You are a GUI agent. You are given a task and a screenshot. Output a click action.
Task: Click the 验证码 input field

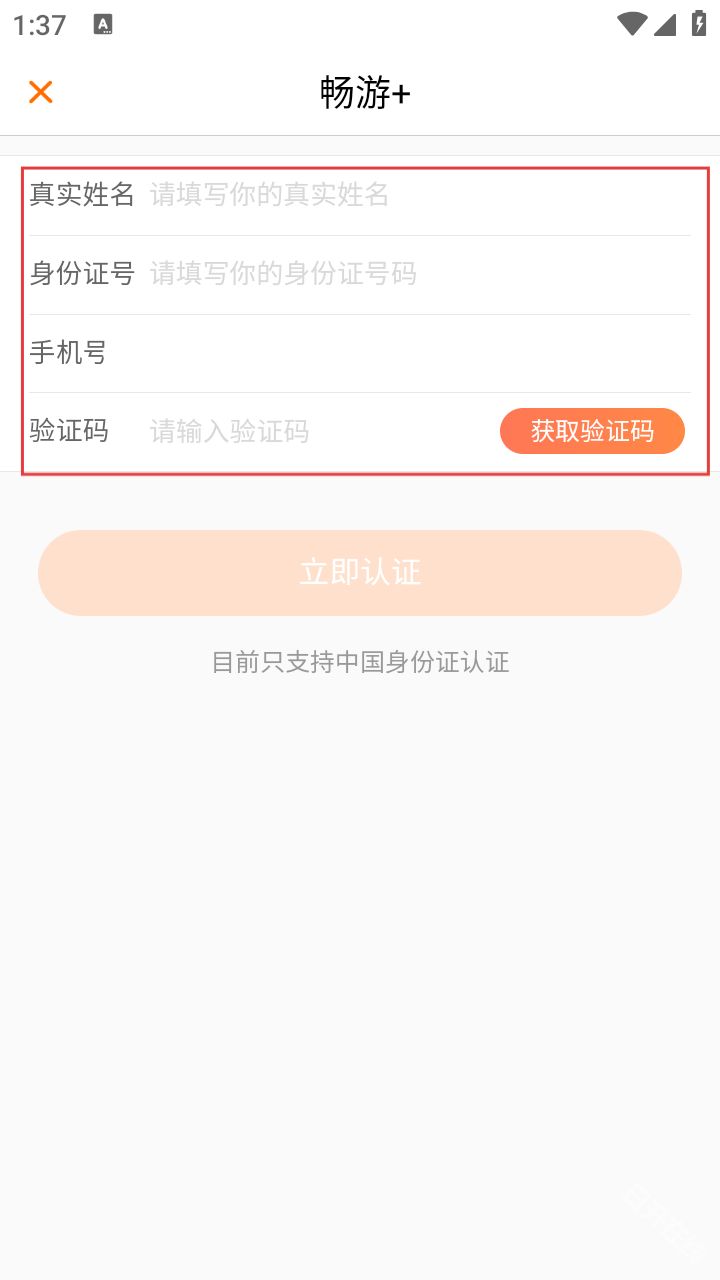click(300, 431)
